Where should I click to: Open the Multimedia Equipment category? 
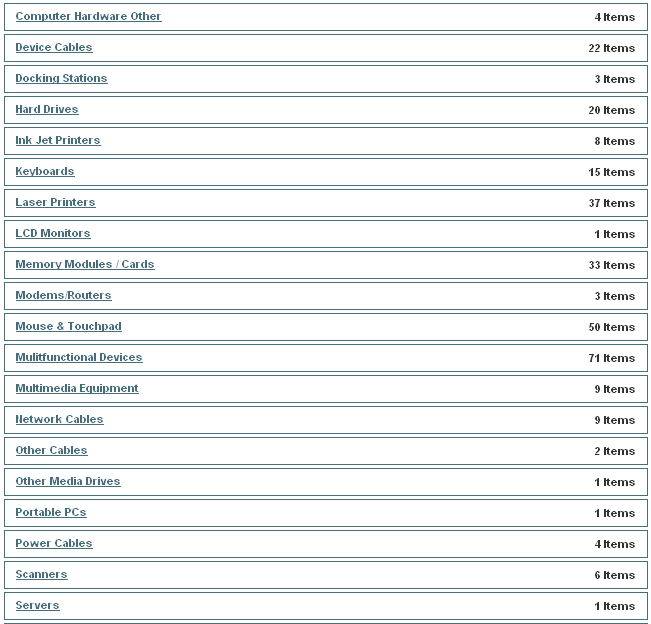77,389
